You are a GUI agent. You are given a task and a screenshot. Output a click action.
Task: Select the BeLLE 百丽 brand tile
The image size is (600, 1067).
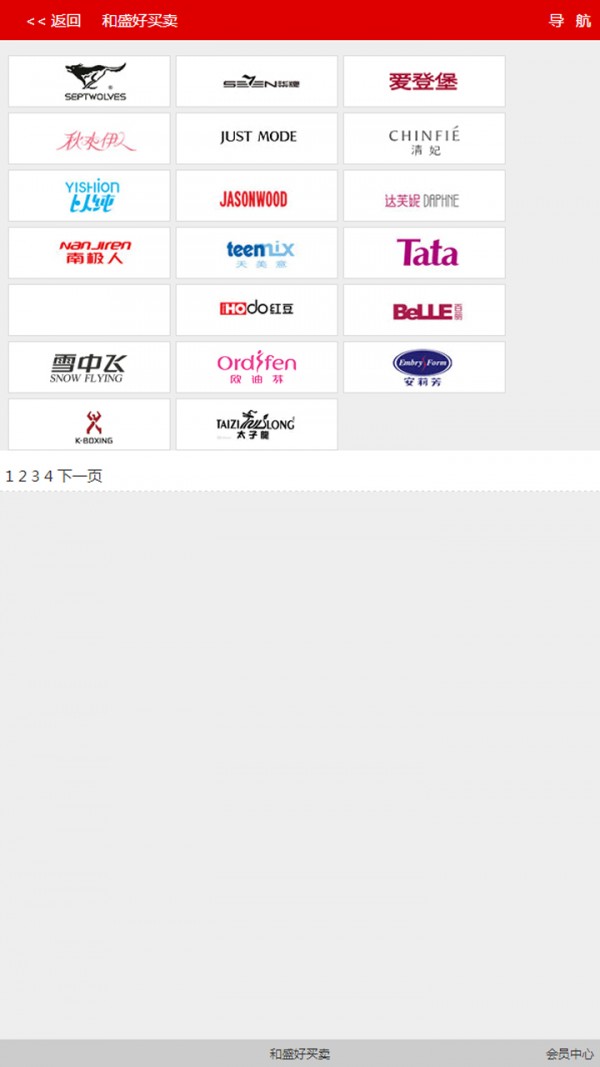click(424, 310)
